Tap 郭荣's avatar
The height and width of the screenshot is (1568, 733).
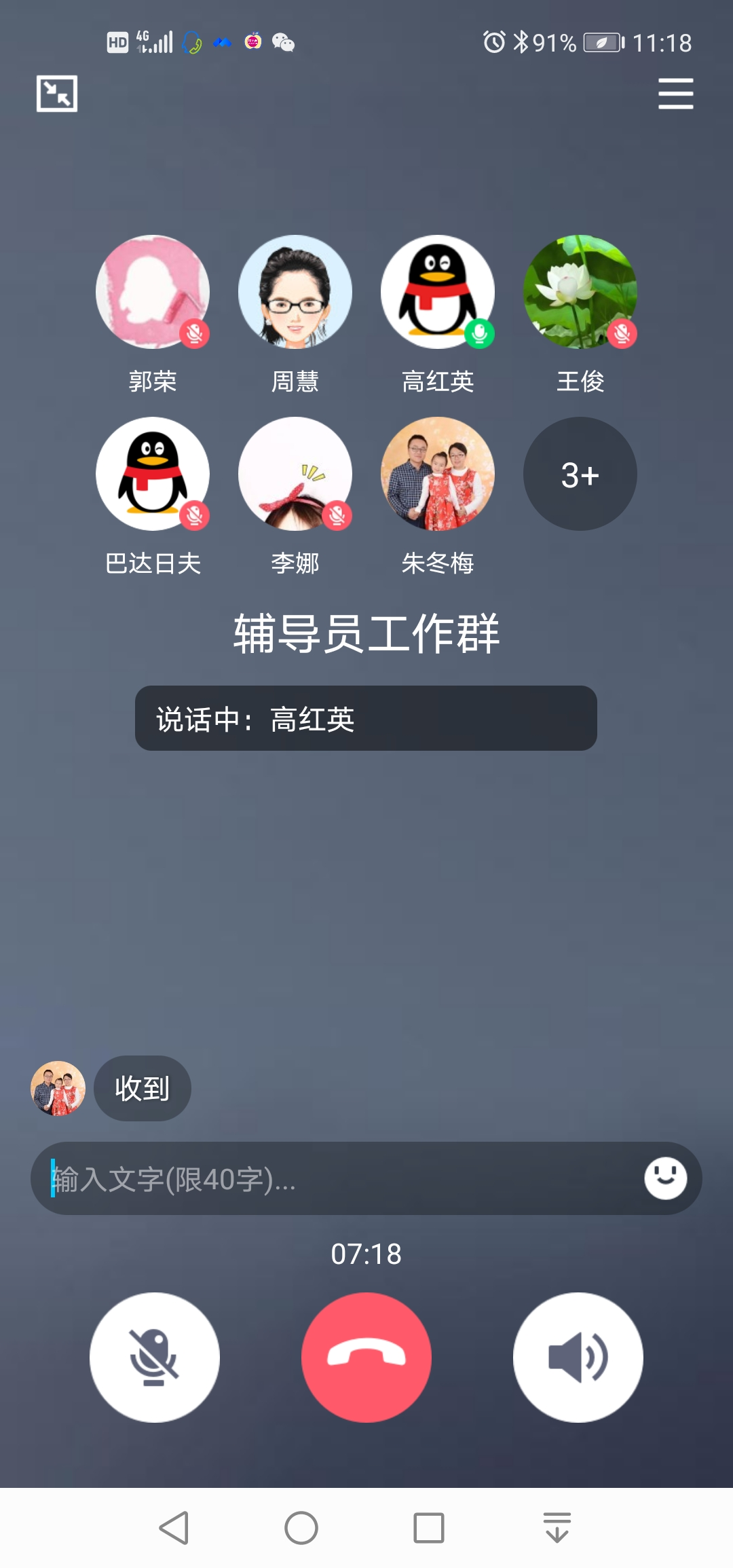[x=153, y=292]
